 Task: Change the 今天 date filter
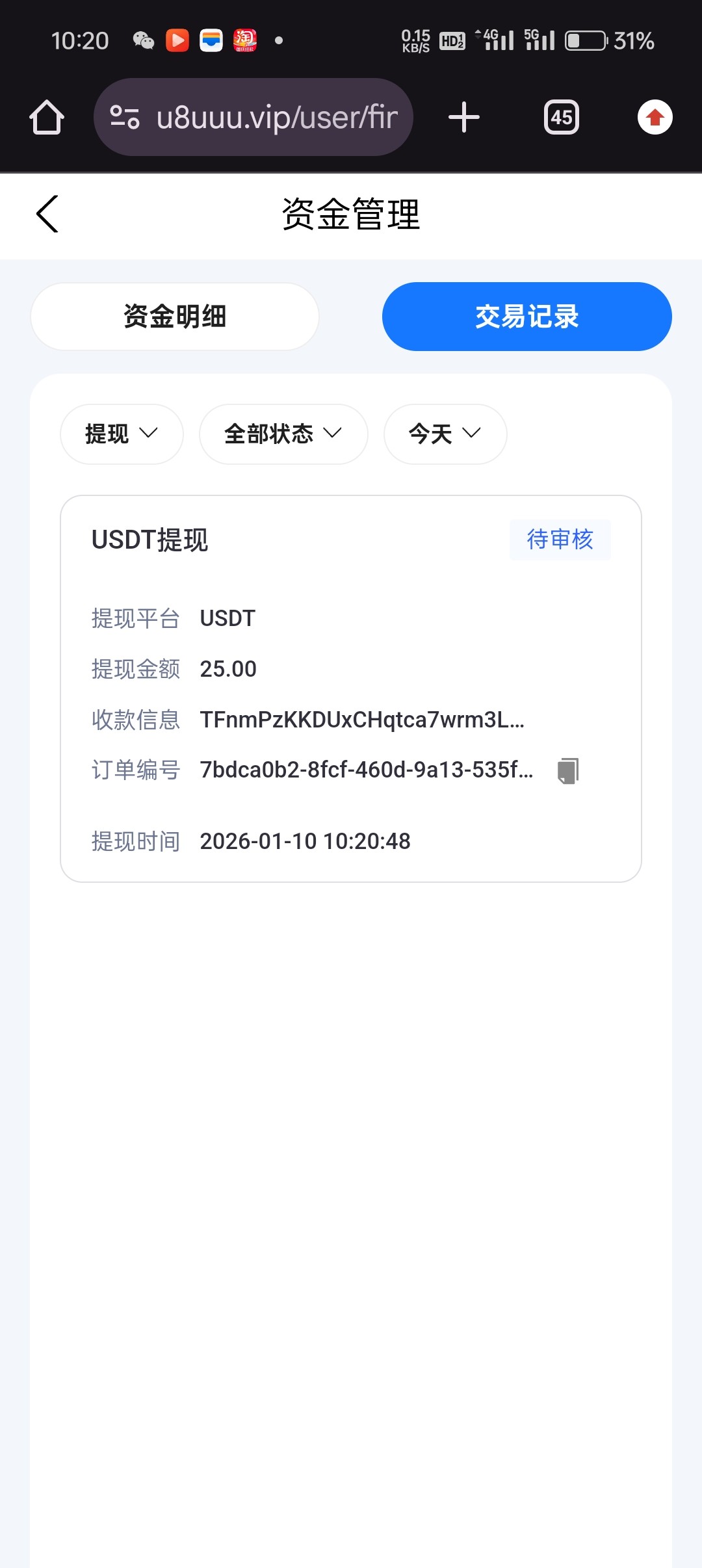[x=445, y=434]
